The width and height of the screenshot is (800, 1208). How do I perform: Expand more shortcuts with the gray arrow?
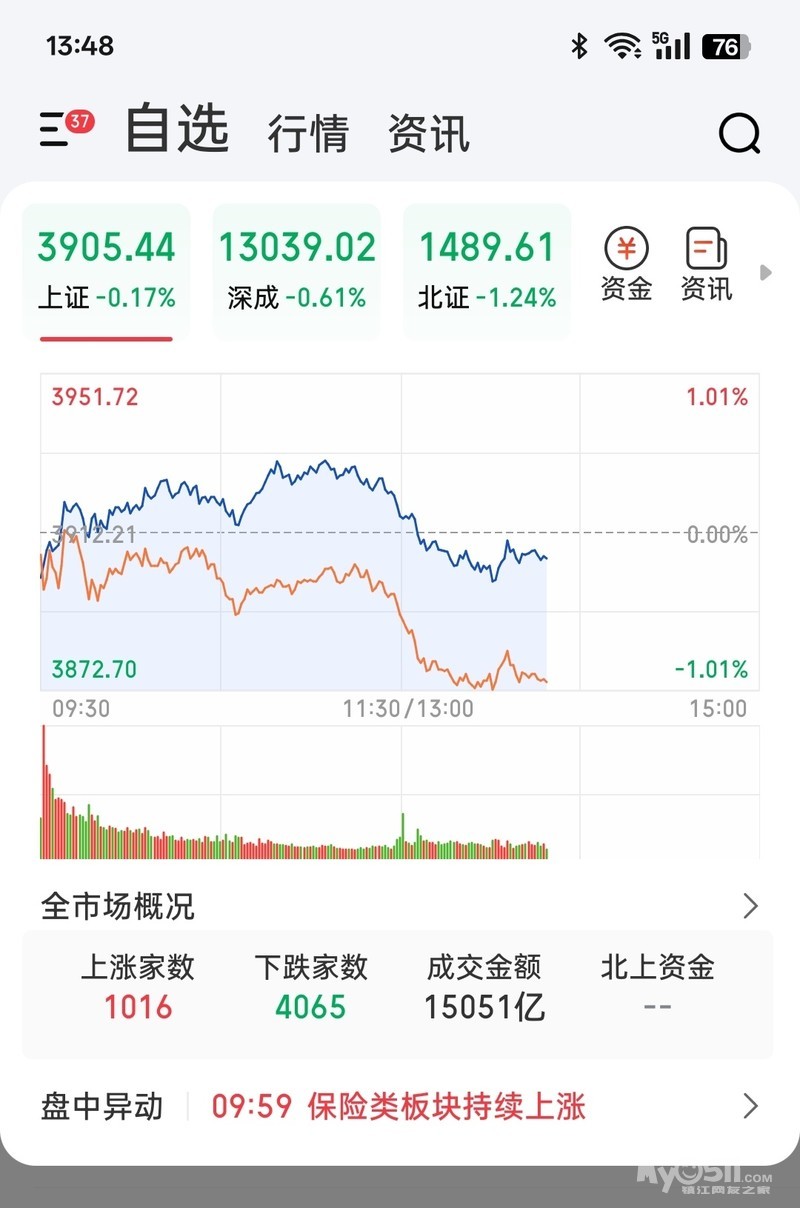[x=766, y=272]
